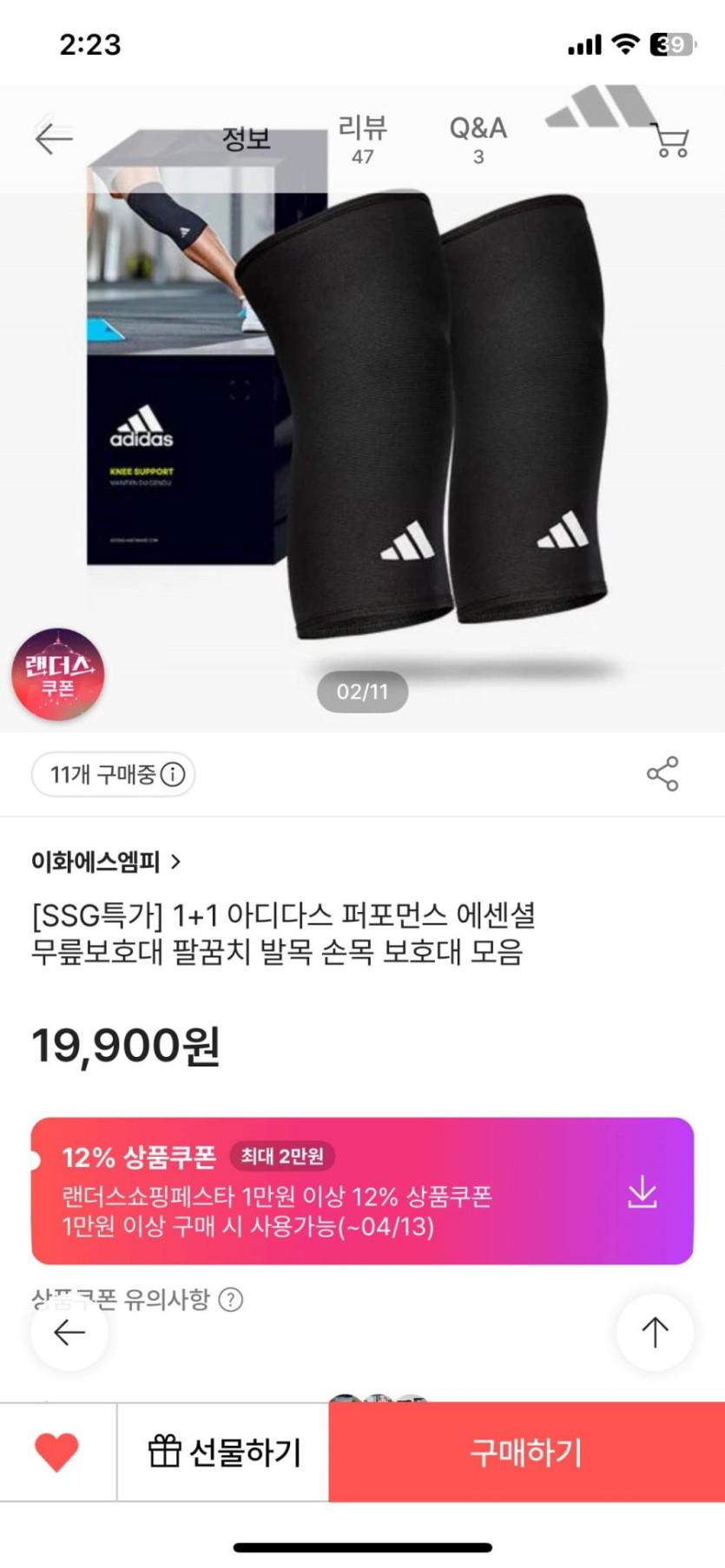
Task: Open the Q&A tab
Action: click(478, 139)
